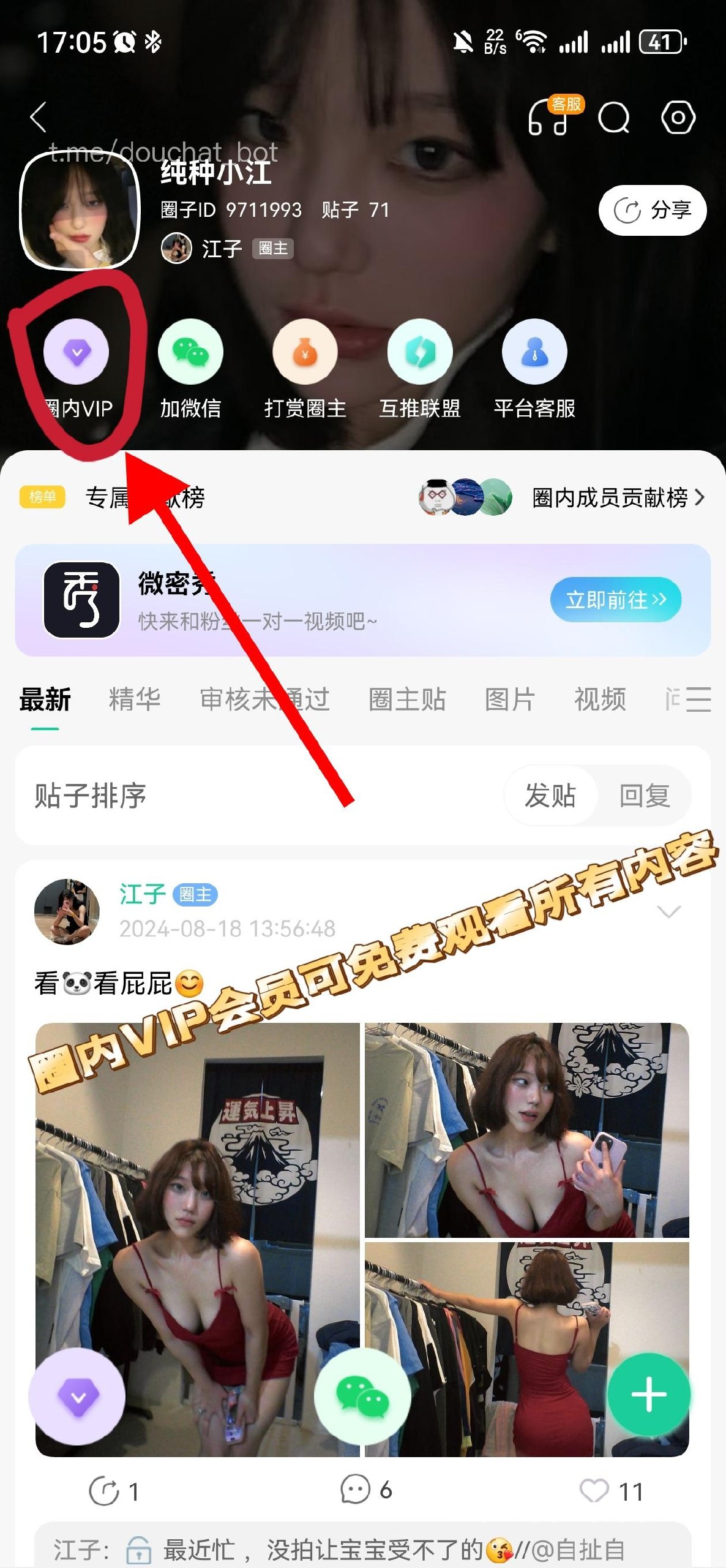
Task: Open search in the circle
Action: (x=614, y=117)
